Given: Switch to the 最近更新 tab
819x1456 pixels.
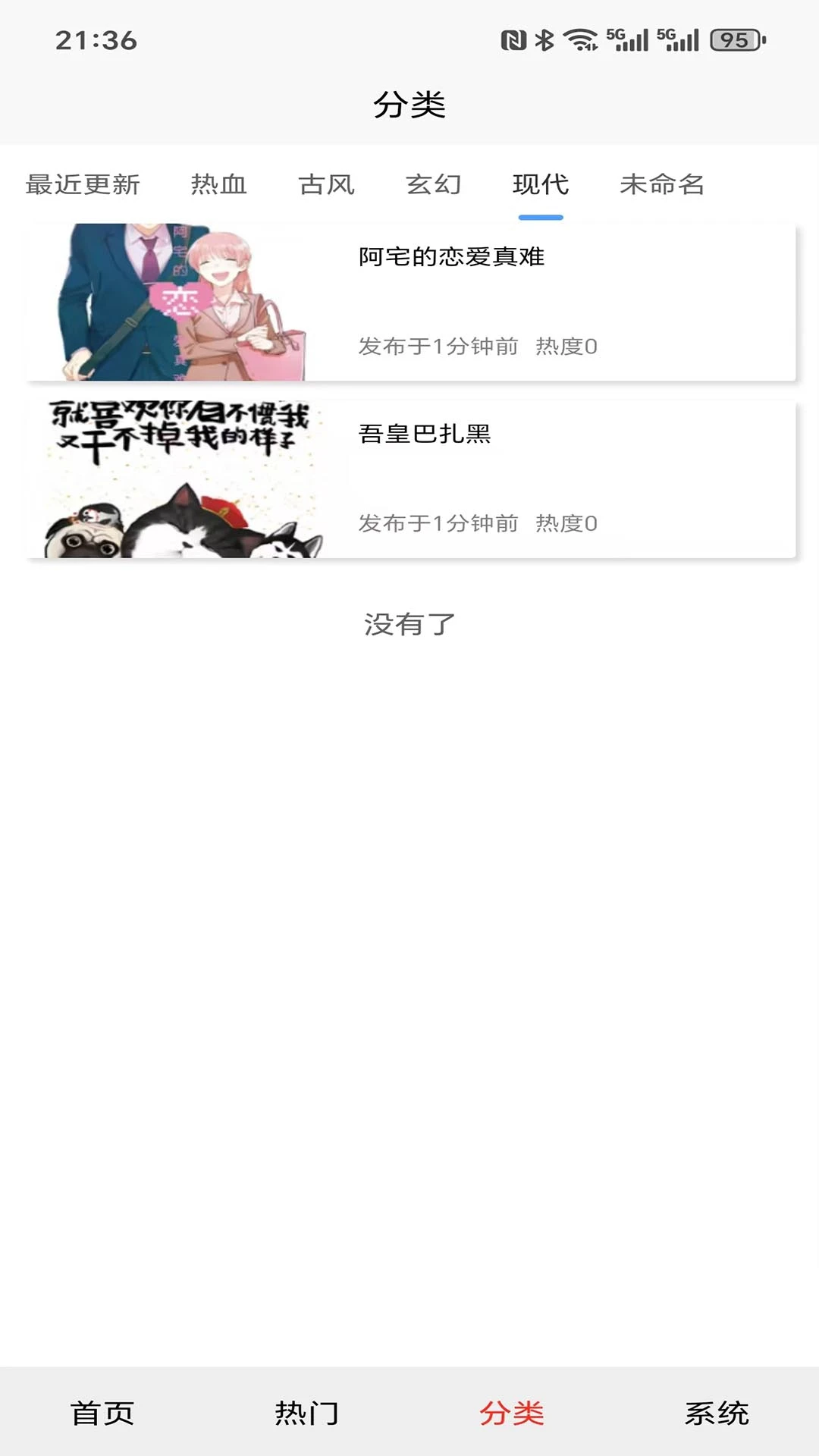Looking at the screenshot, I should pyautogui.click(x=85, y=184).
